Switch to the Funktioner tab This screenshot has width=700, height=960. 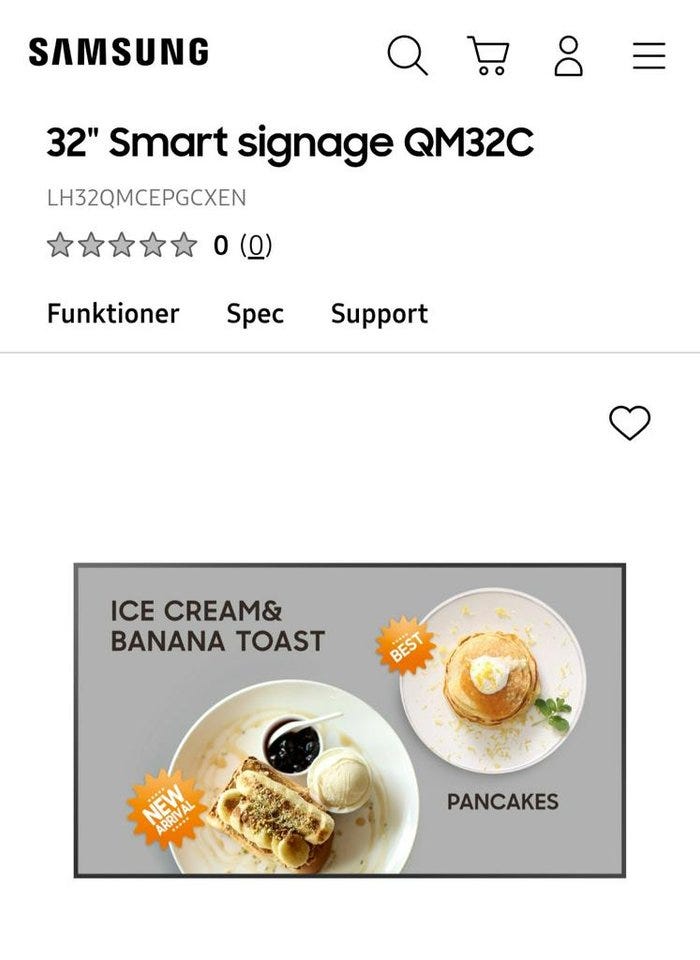pyautogui.click(x=113, y=314)
